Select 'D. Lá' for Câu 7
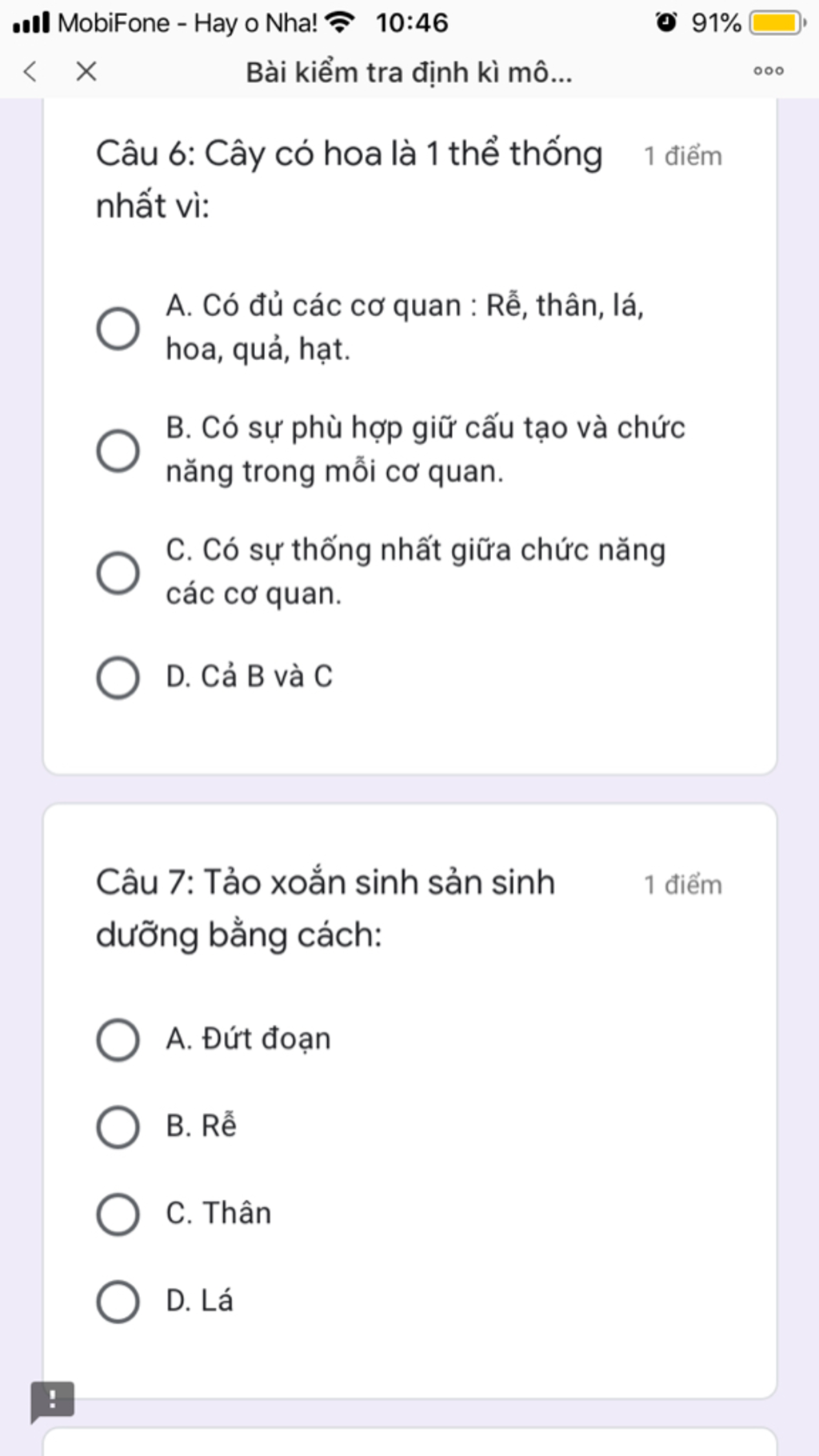 point(118,1302)
